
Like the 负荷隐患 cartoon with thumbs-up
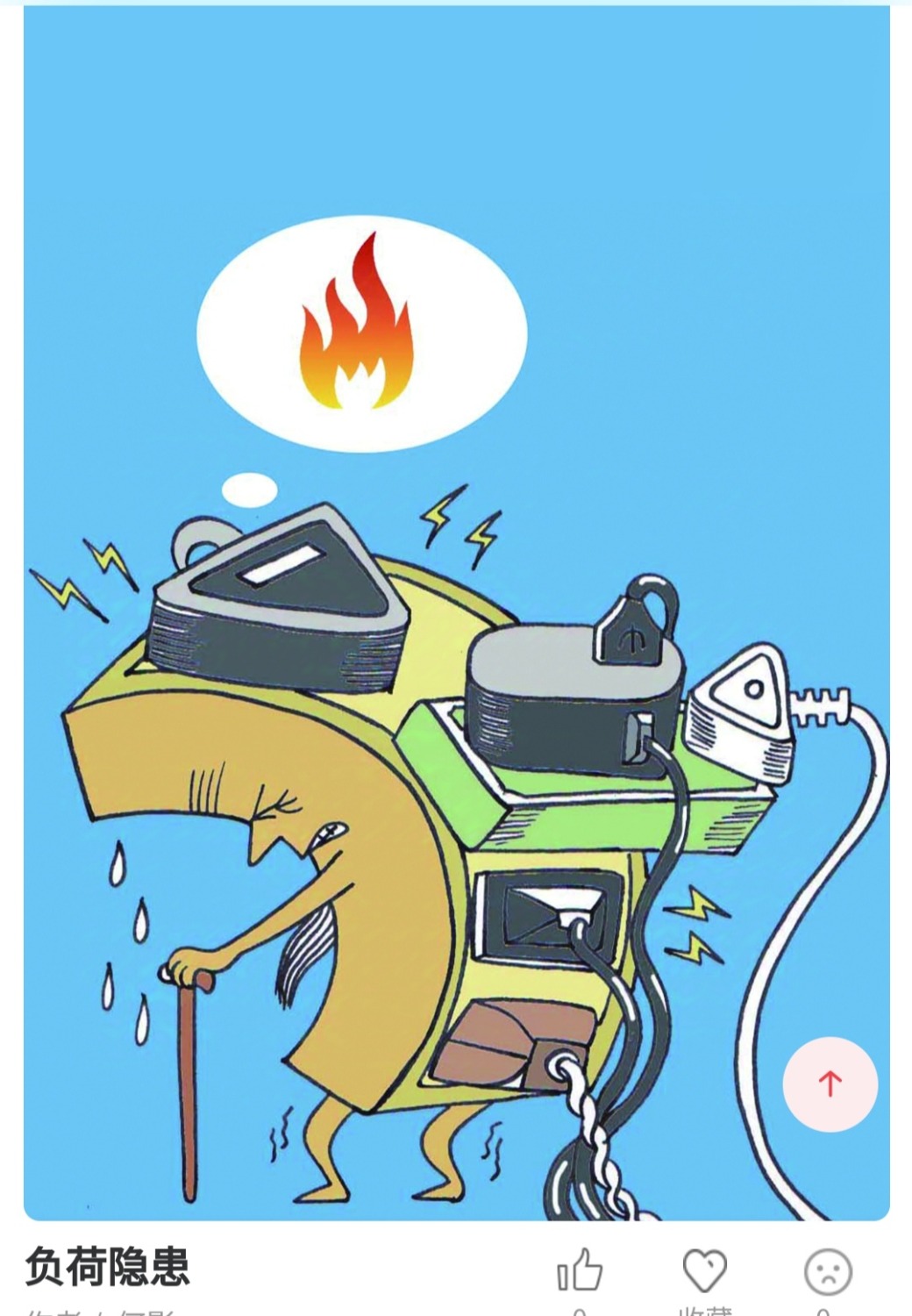pos(580,1271)
